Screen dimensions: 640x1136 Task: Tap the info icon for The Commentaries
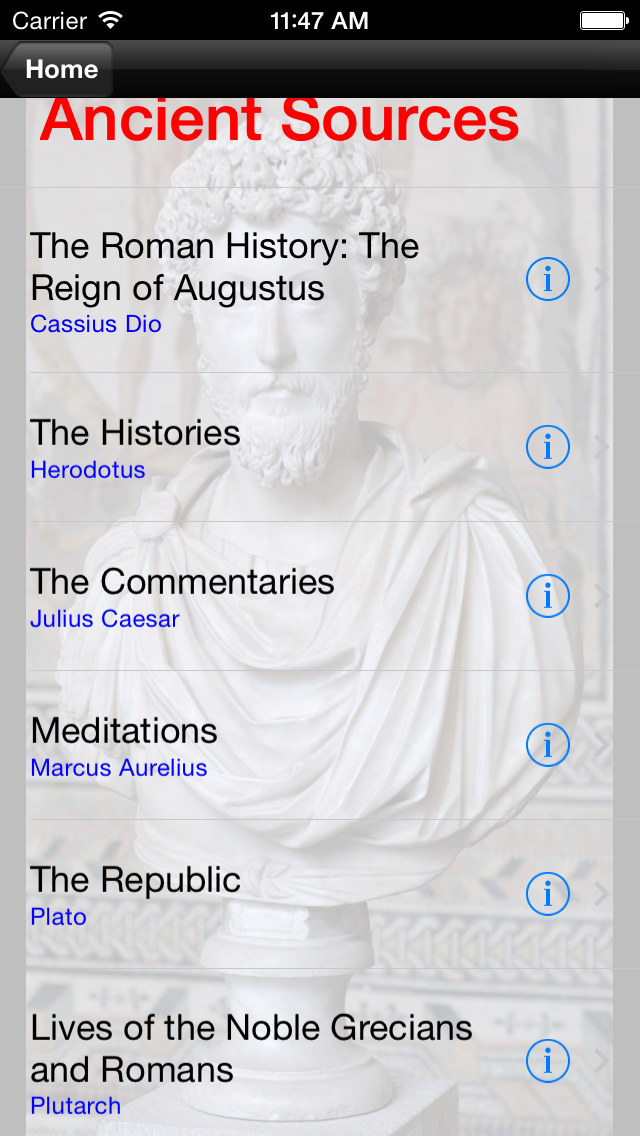[547, 596]
